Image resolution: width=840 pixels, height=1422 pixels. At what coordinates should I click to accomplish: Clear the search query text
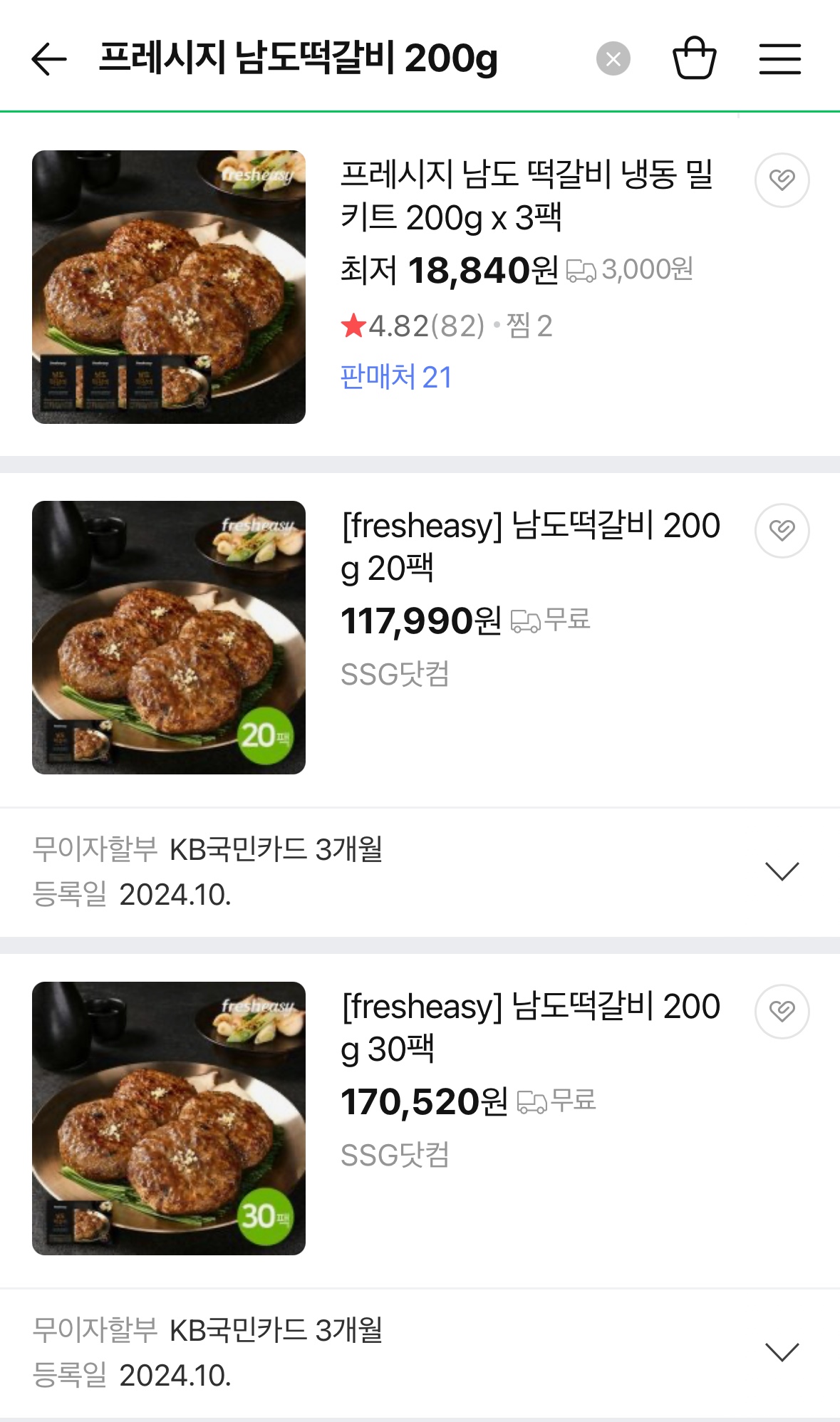tap(613, 58)
